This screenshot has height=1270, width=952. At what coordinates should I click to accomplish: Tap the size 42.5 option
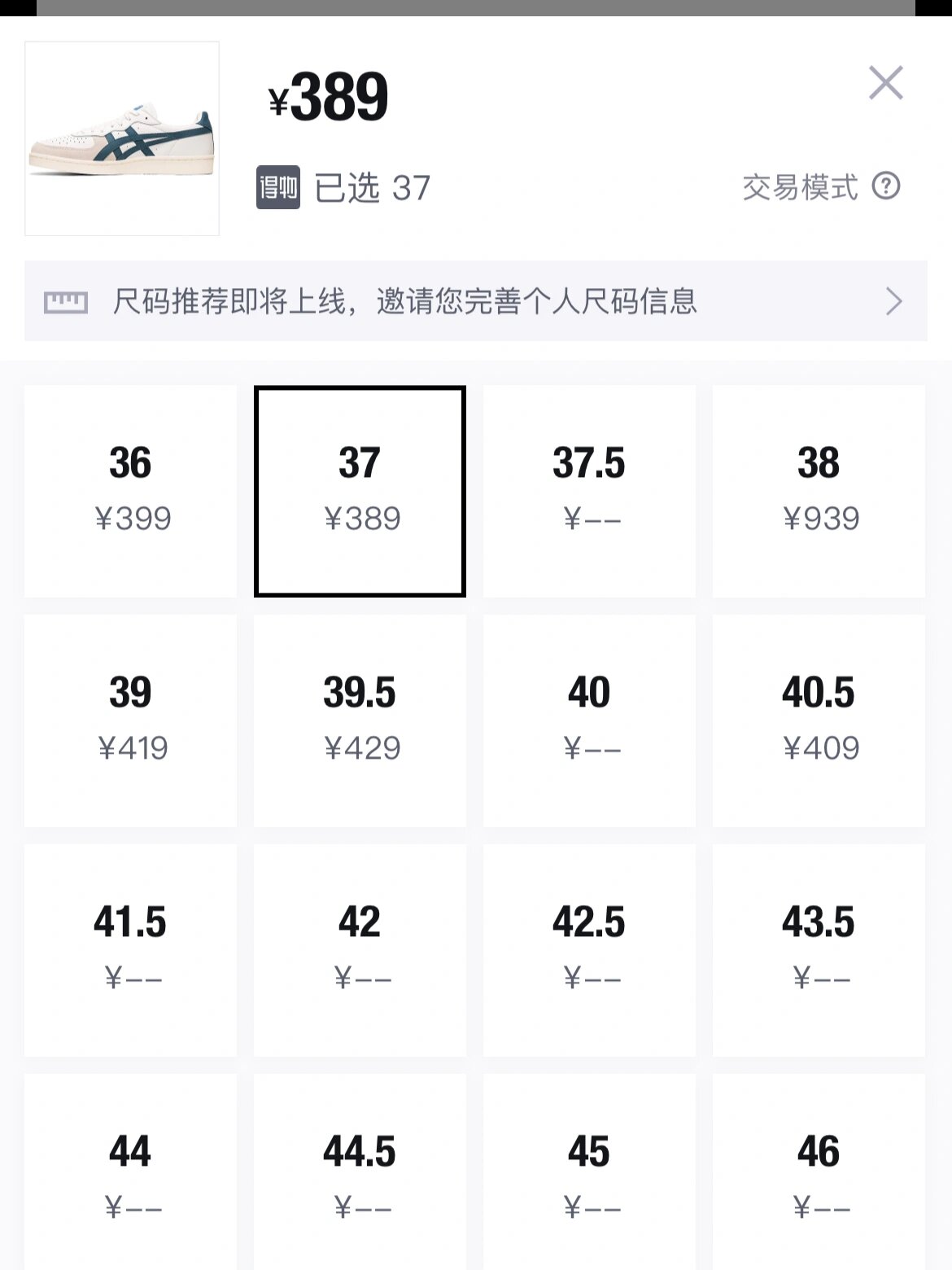(589, 950)
